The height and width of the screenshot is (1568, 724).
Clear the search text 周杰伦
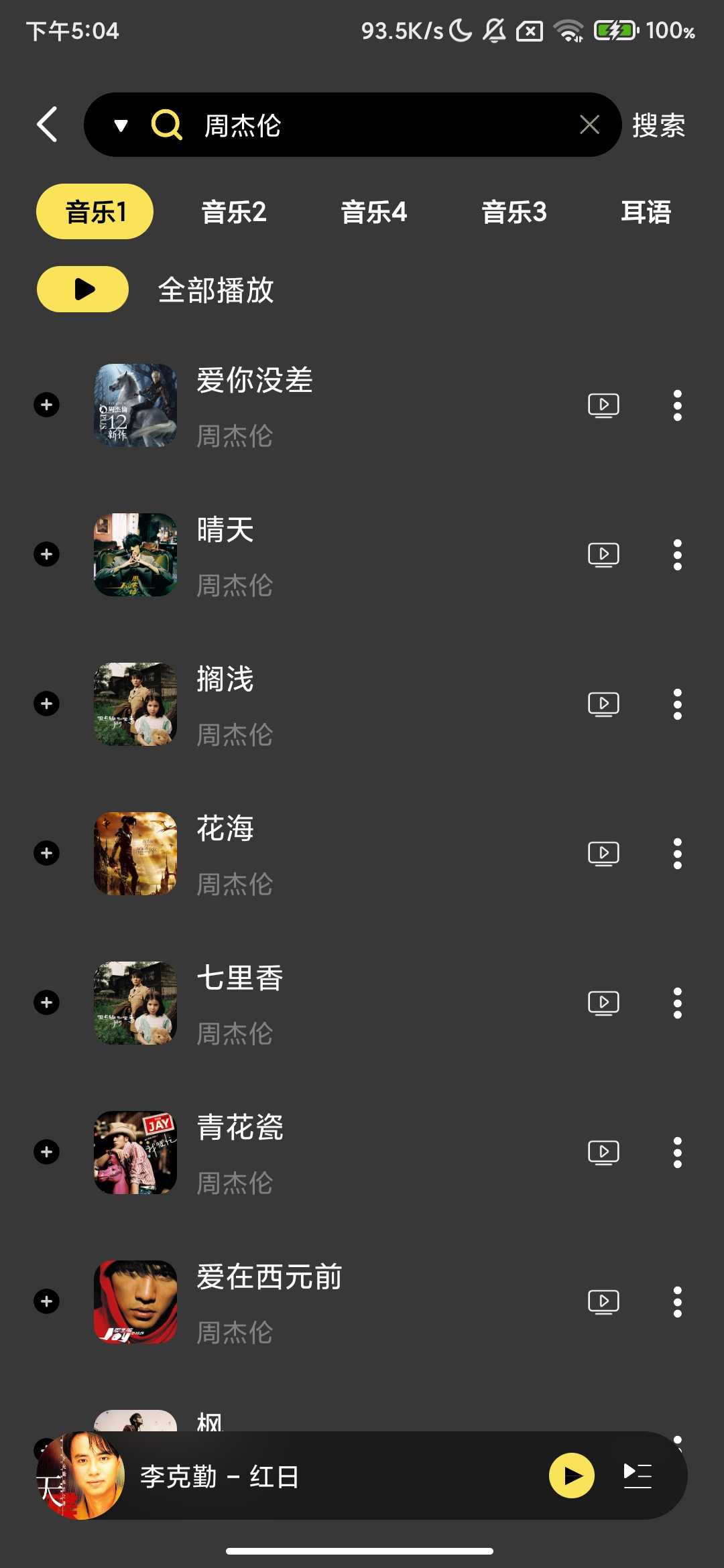[589, 125]
